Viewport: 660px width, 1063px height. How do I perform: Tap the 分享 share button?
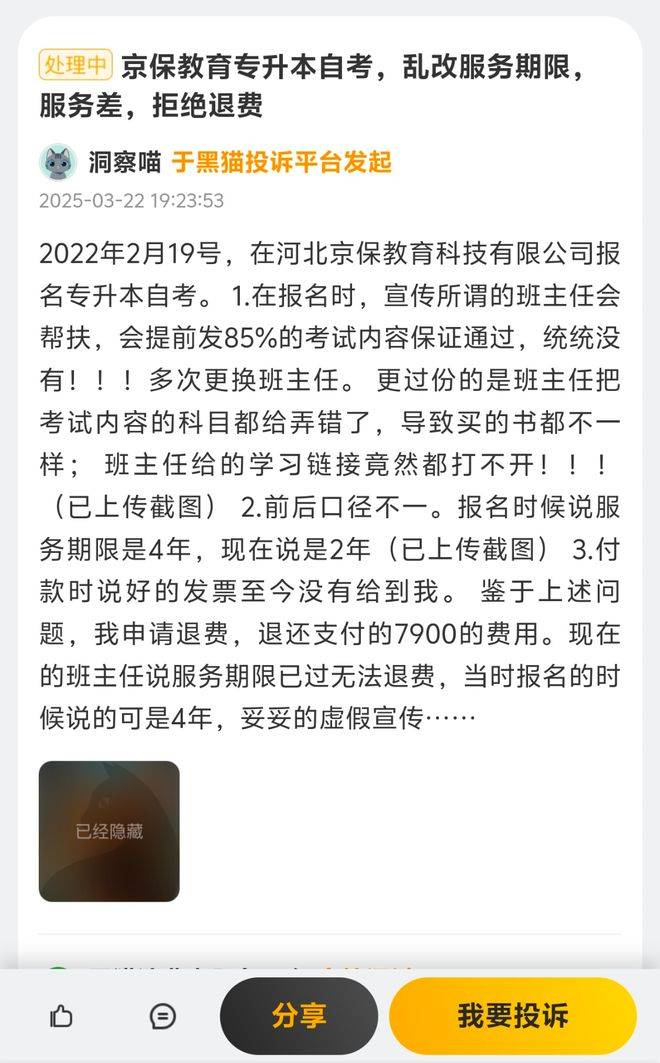click(298, 1016)
